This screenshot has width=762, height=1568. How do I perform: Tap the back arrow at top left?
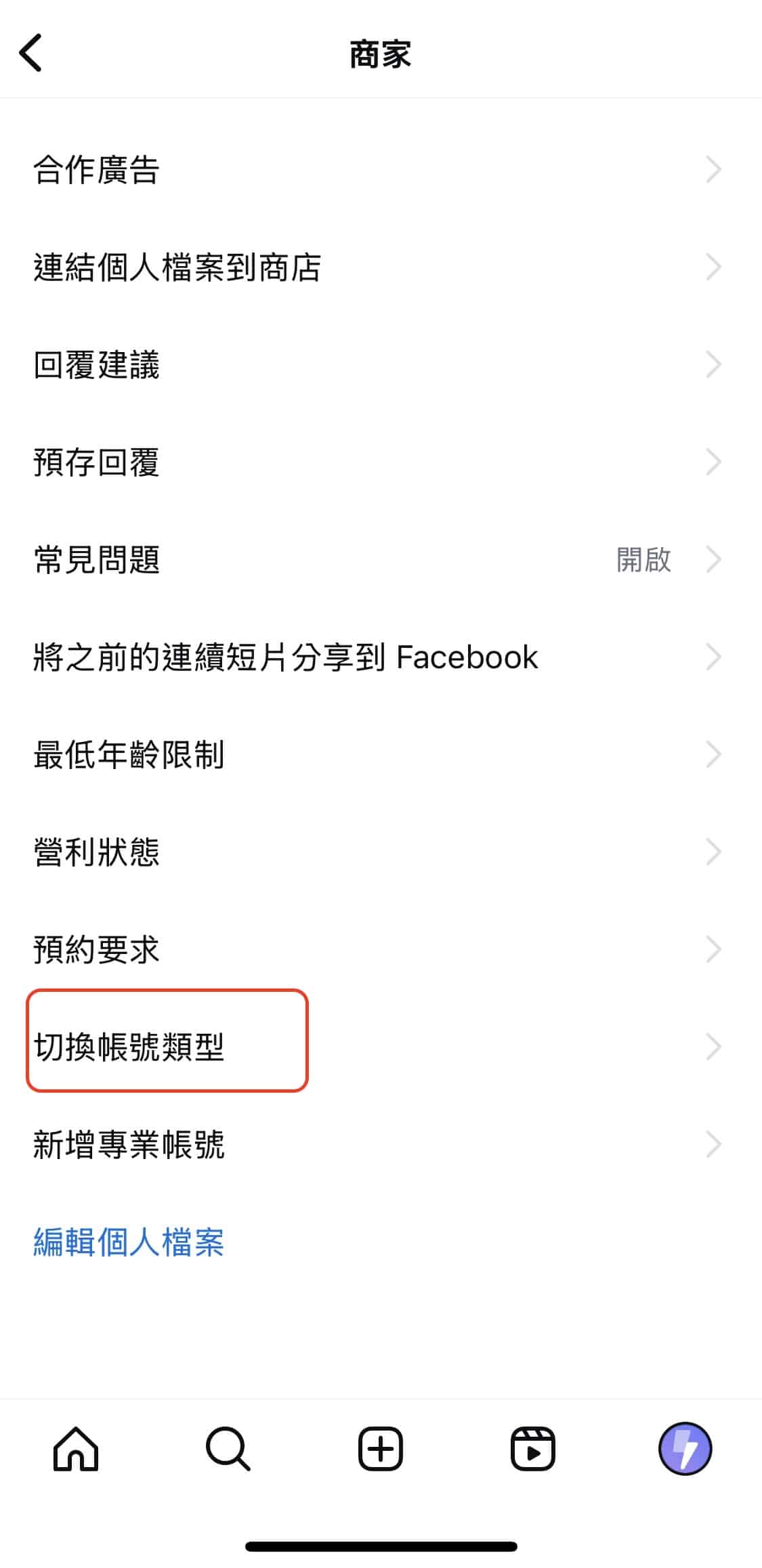30,53
